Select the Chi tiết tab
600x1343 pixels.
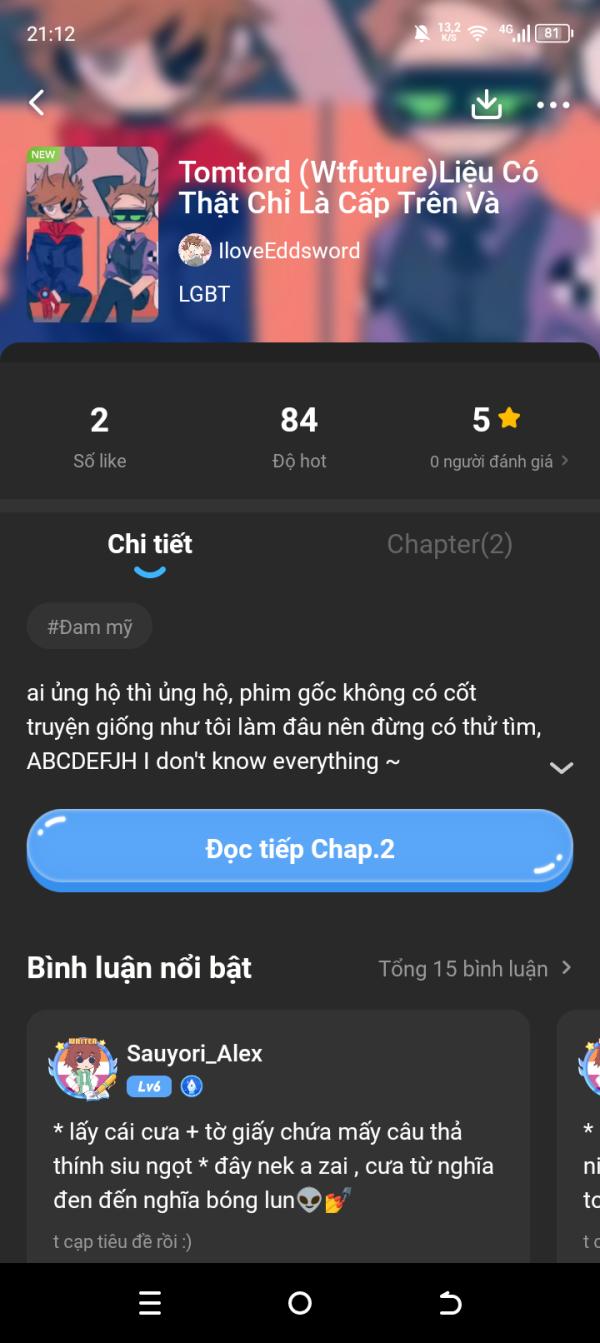150,544
